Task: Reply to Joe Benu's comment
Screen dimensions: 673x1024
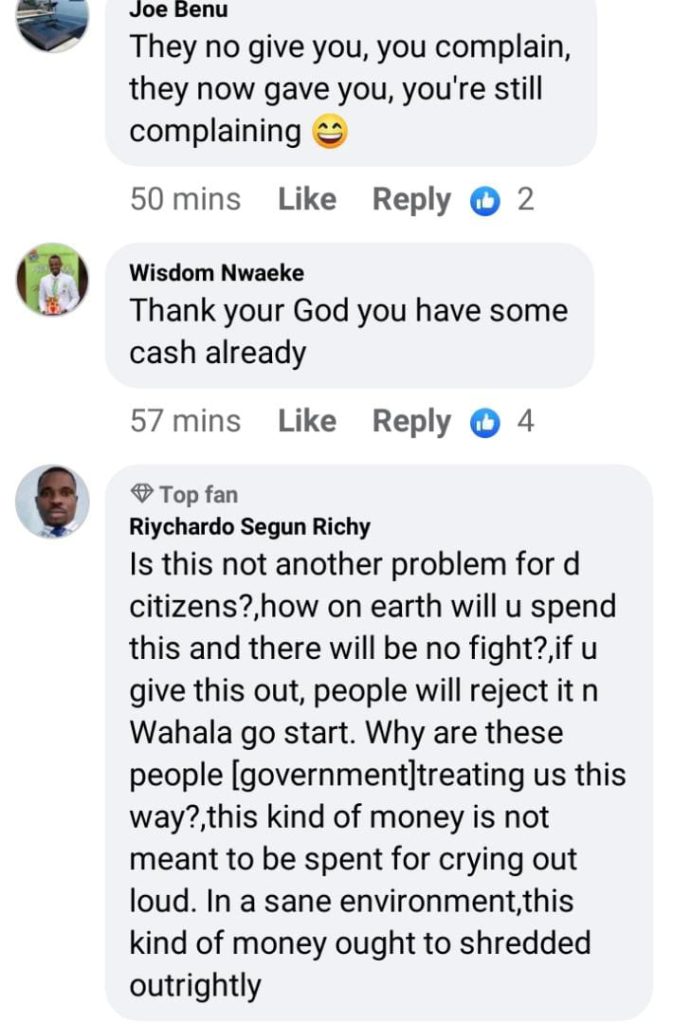Action: 411,200
